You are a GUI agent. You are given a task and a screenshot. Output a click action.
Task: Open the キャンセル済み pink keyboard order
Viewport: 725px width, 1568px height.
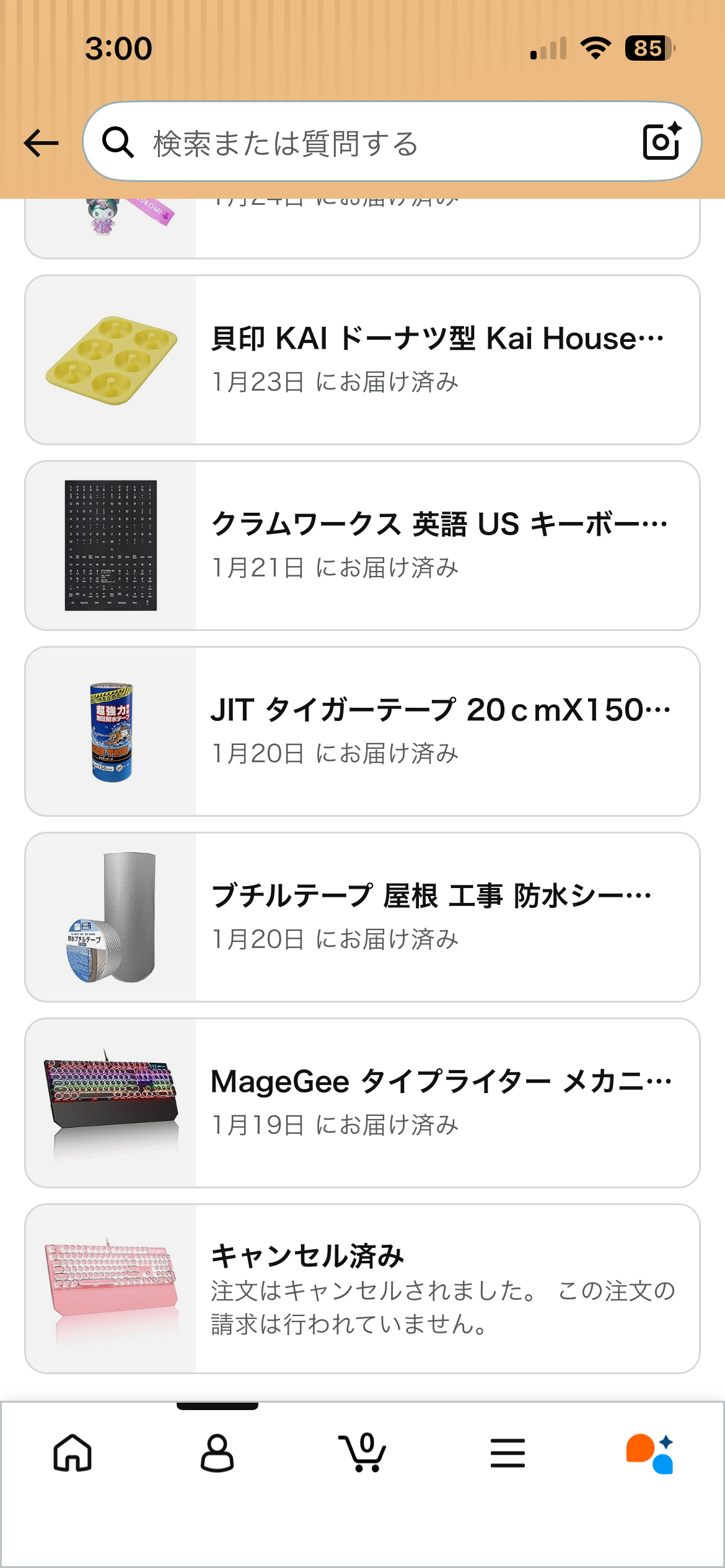(362, 1289)
